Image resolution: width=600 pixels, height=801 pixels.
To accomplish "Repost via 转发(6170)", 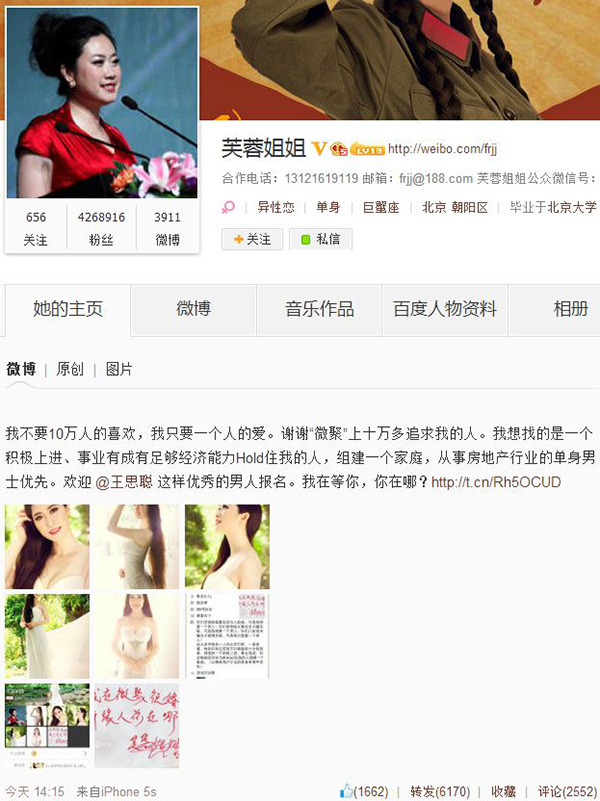I will (x=440, y=791).
